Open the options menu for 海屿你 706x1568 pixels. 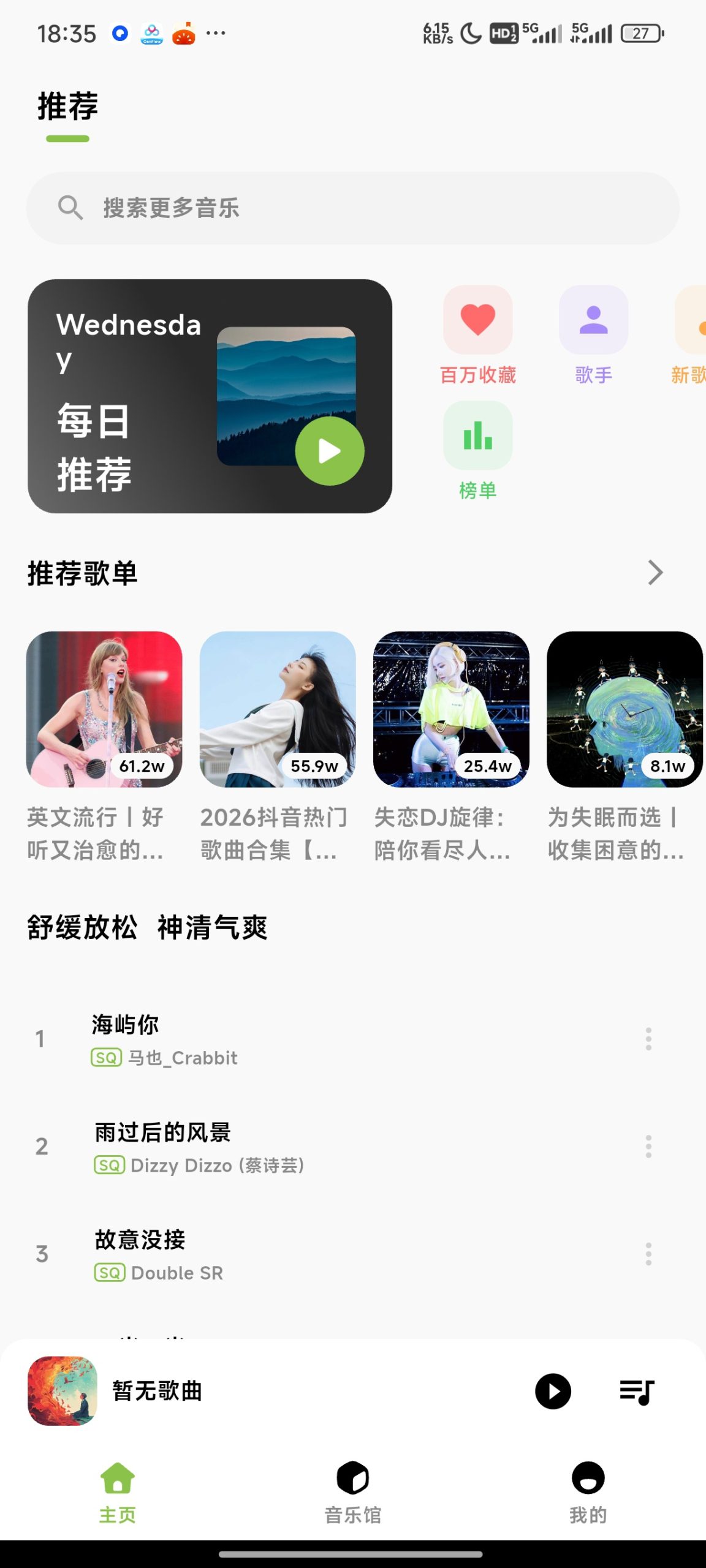click(648, 1038)
